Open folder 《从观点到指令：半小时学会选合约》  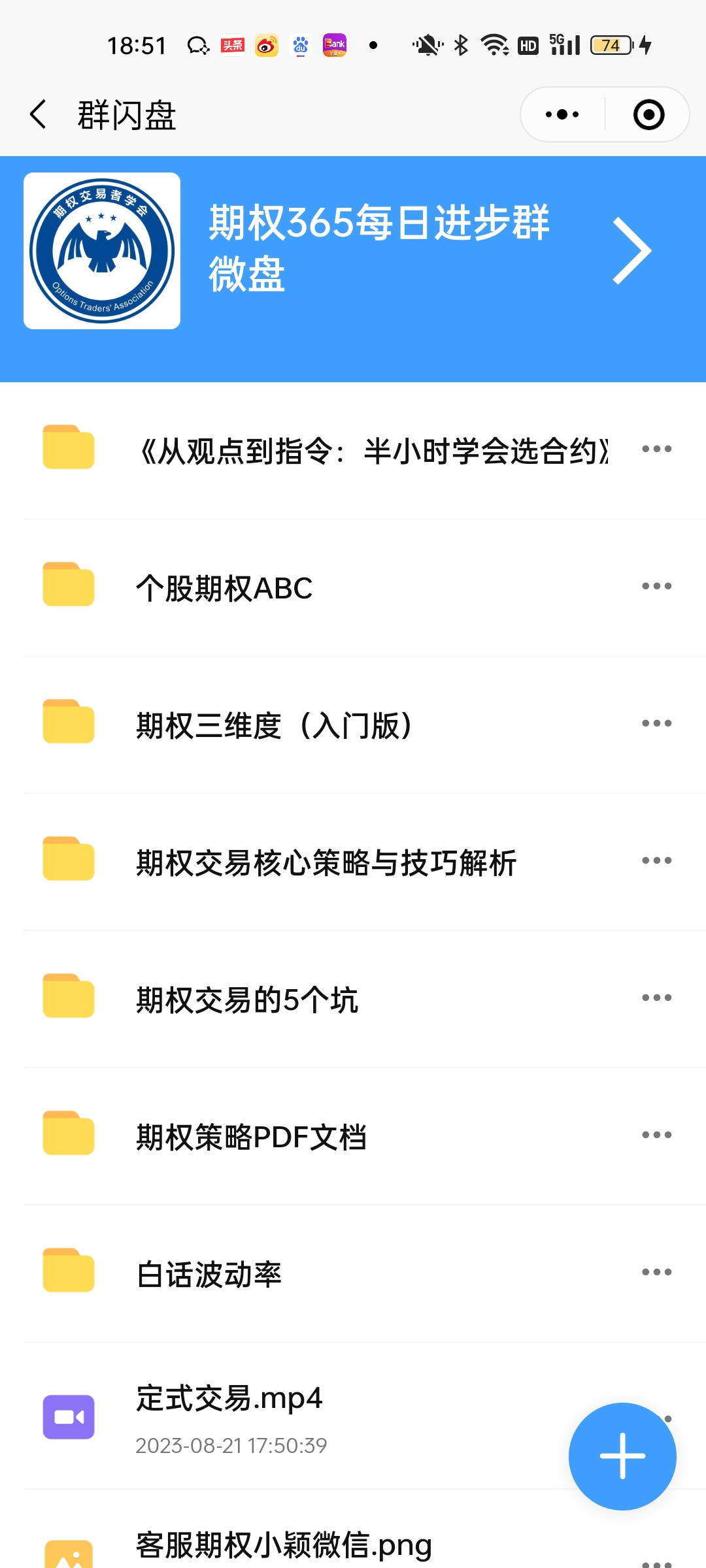tap(373, 451)
